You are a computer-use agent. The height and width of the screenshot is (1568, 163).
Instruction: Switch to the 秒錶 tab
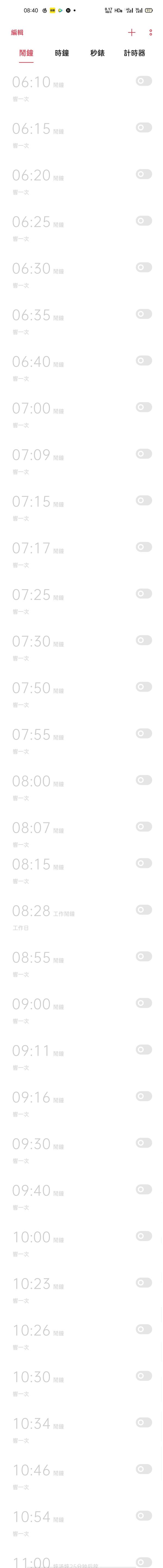[x=97, y=53]
